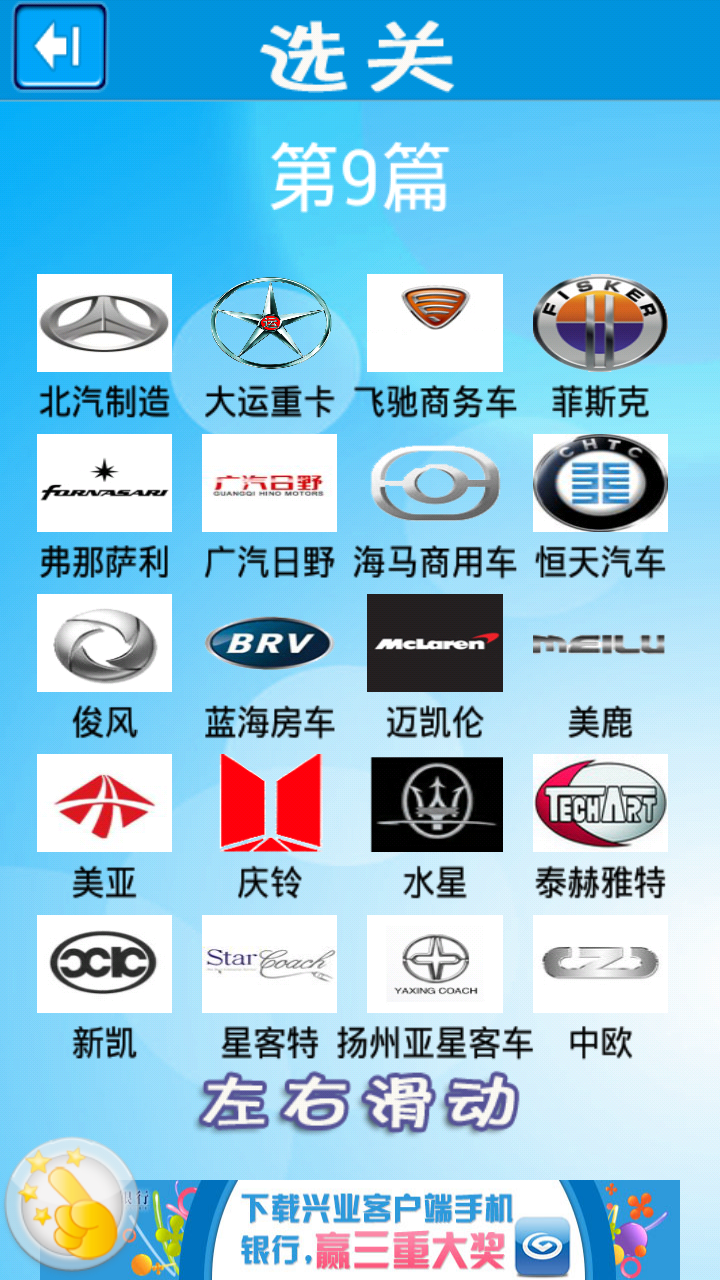Choose the 恒天汽车 CHTC logo
This screenshot has height=1280, width=720.
click(600, 483)
